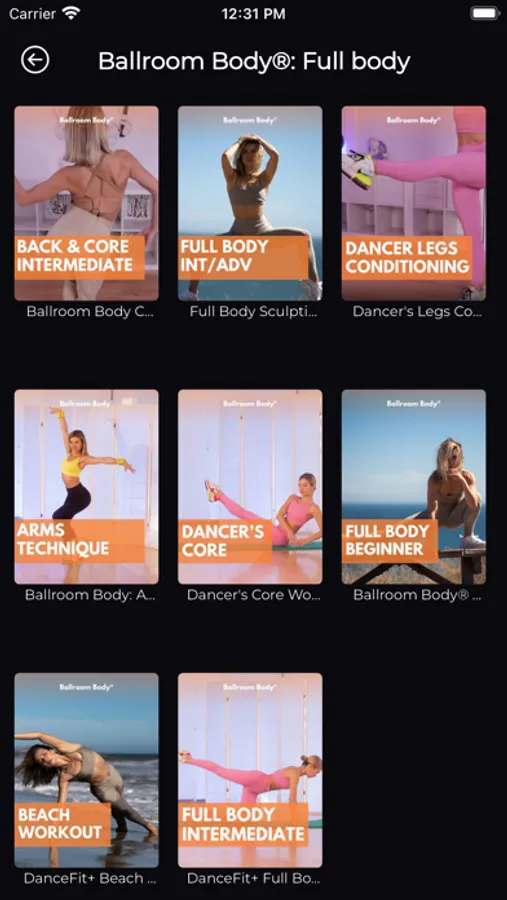
Task: Open the Full Body Int/Adv workout
Action: tap(250, 203)
